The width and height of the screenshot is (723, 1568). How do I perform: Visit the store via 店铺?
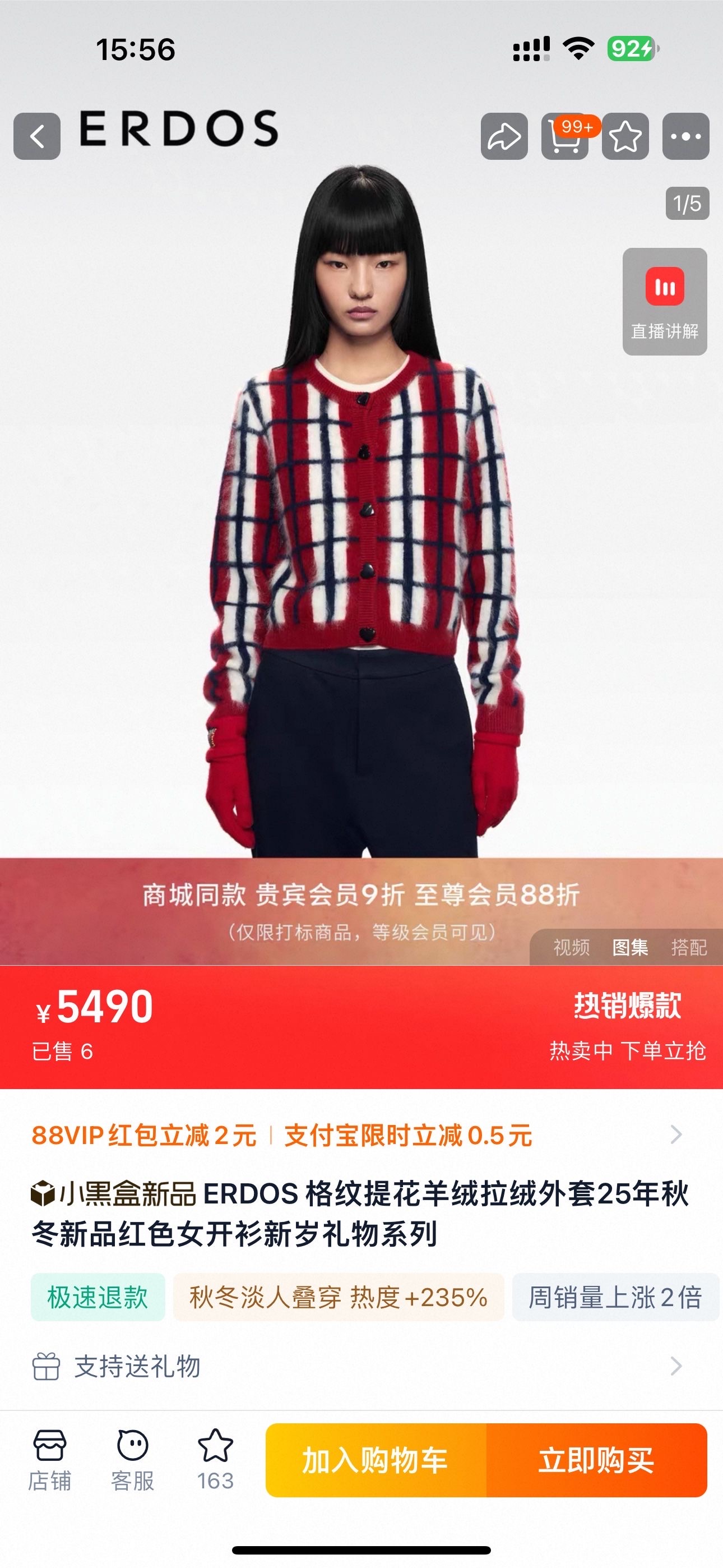tap(50, 1460)
